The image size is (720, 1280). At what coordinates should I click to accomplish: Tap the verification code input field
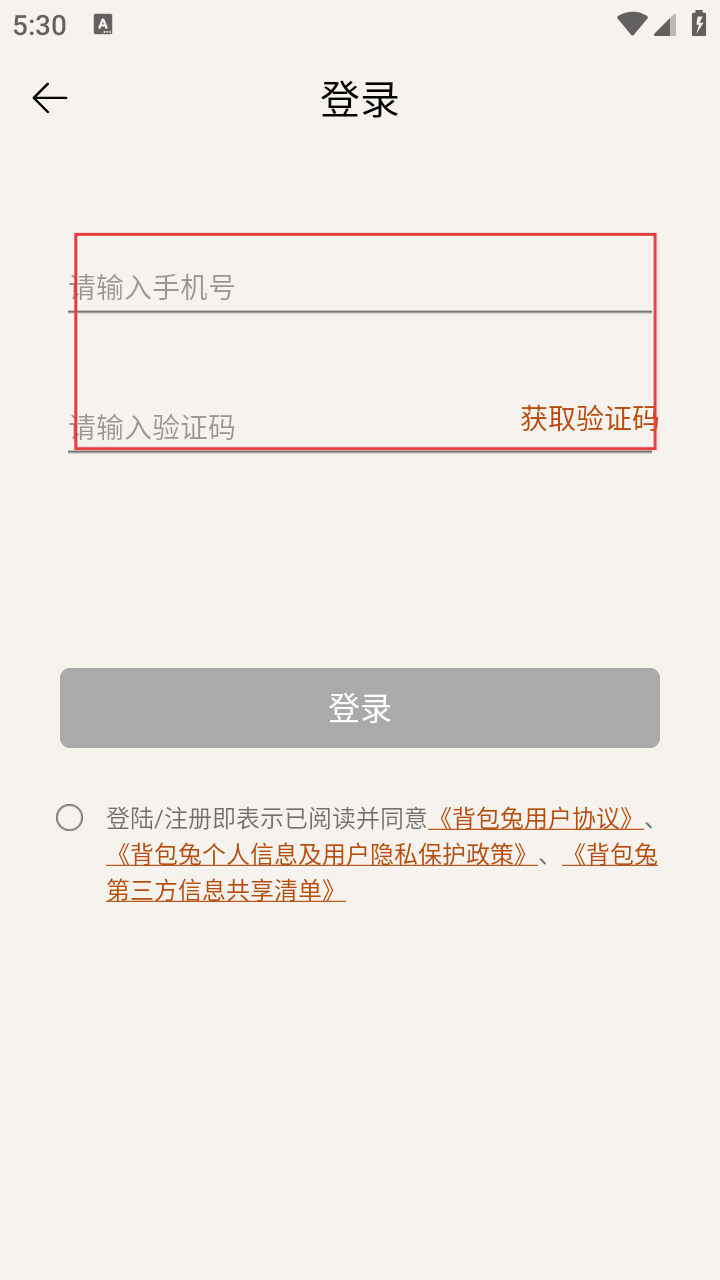[x=280, y=428]
